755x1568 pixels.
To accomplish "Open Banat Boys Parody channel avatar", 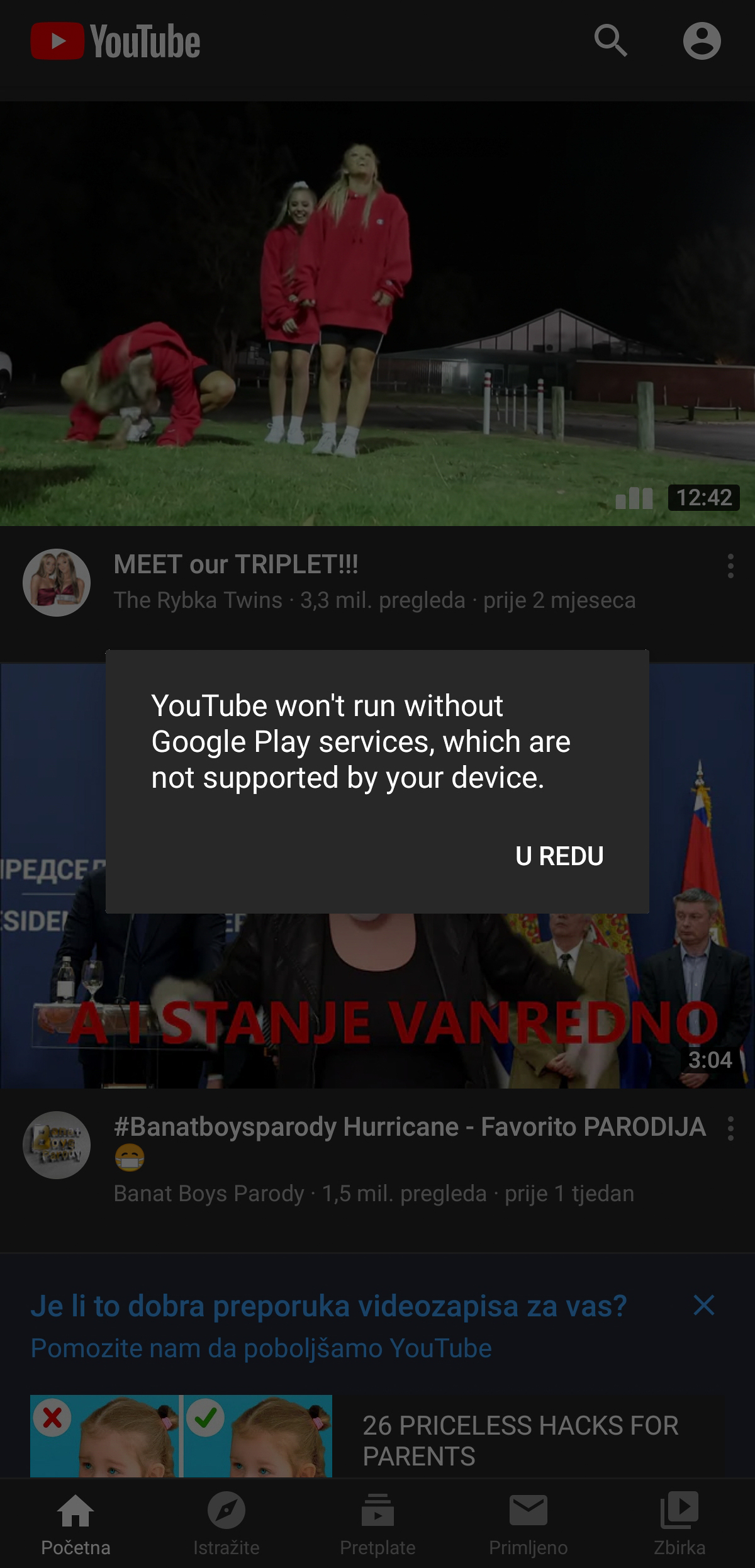I will click(x=57, y=1145).
